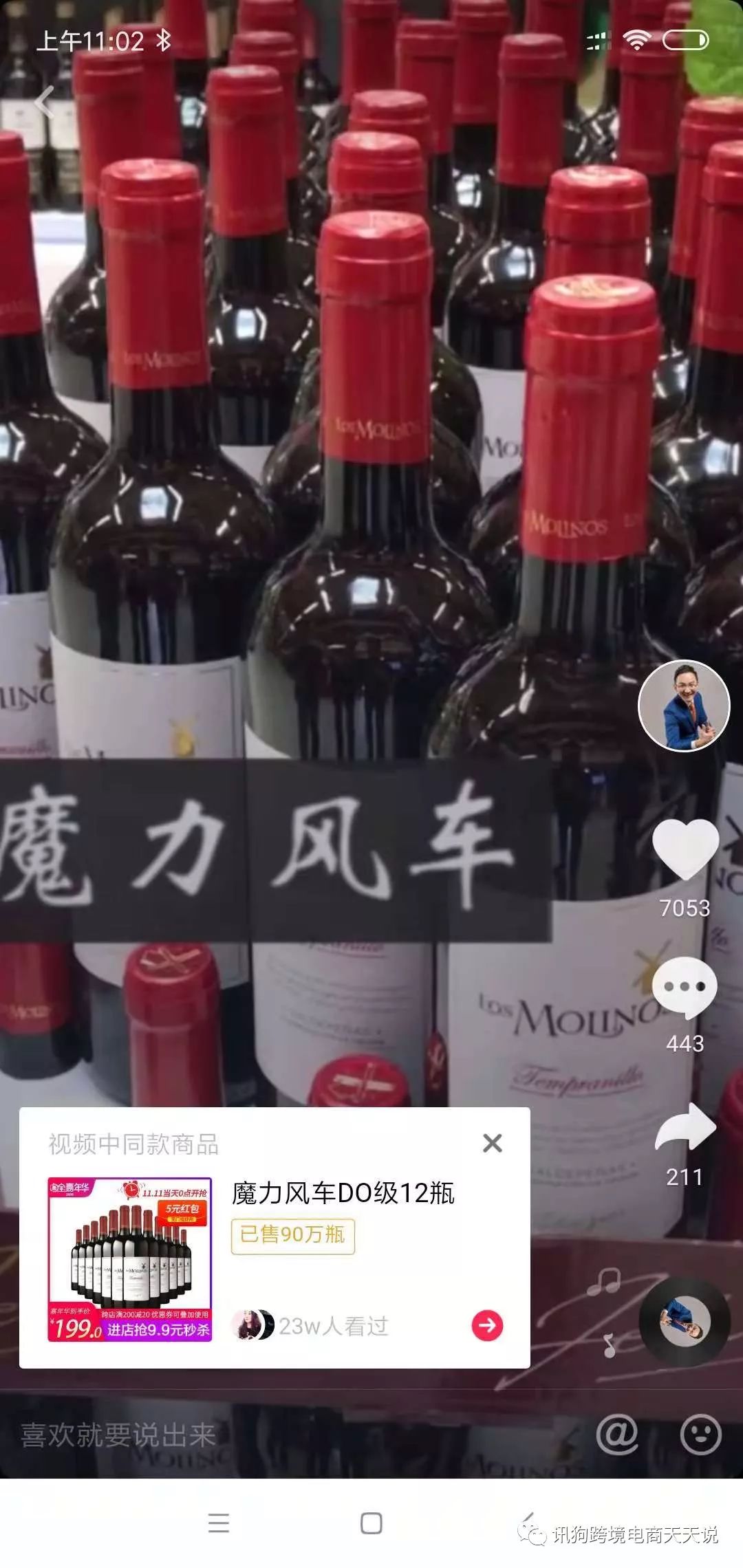Open recent apps from navigation bar

tap(219, 1523)
